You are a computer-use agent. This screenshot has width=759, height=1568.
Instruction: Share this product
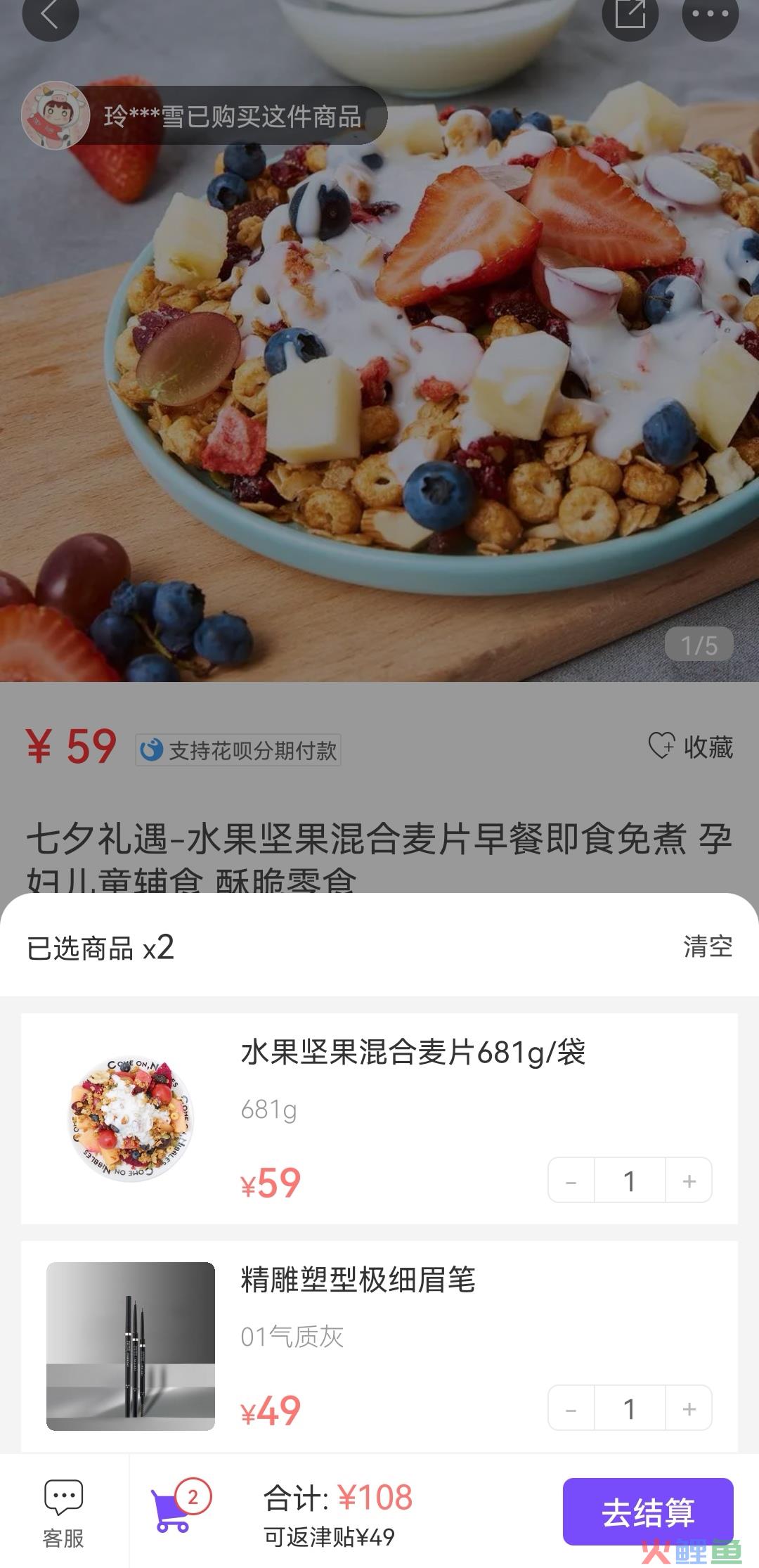pos(630,14)
